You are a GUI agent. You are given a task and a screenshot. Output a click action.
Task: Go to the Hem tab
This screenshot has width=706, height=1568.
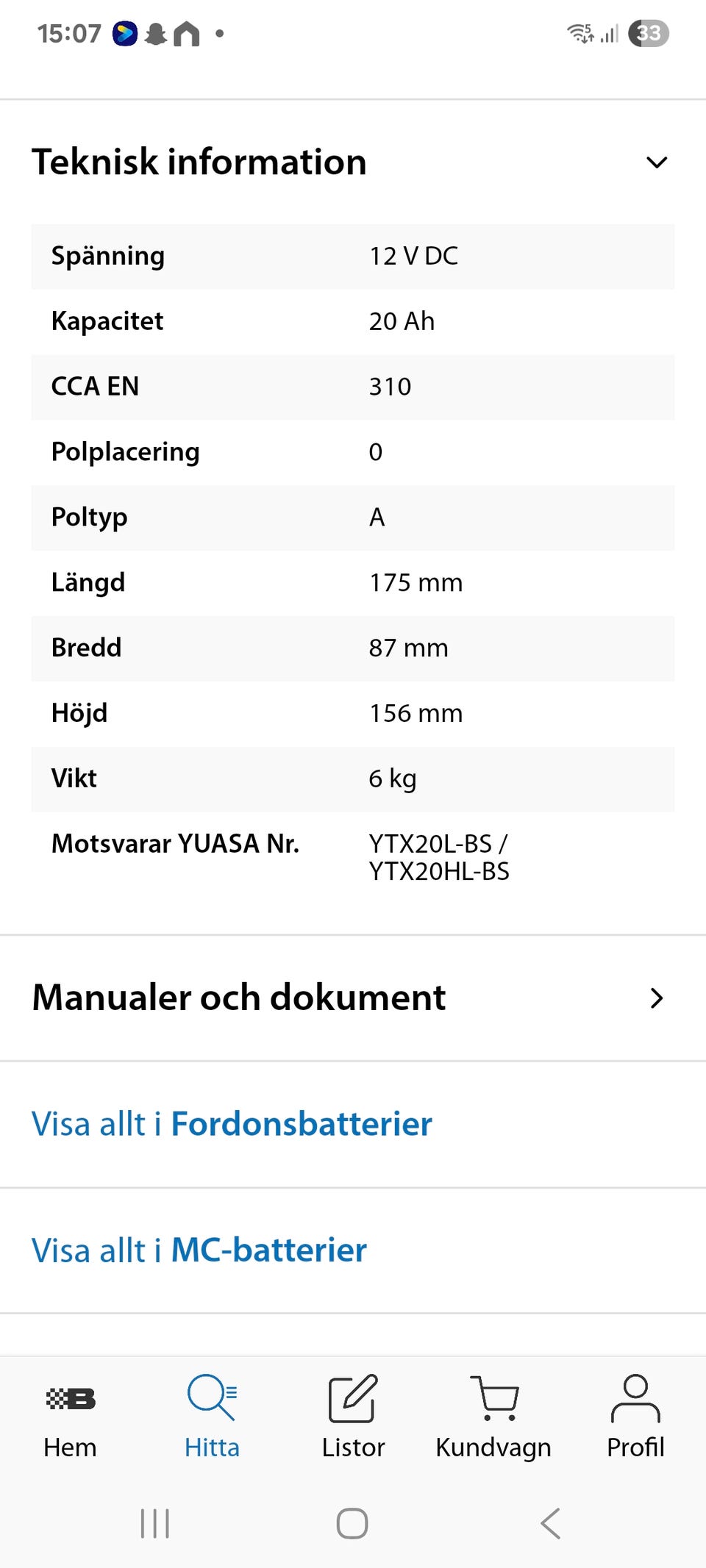70,1417
